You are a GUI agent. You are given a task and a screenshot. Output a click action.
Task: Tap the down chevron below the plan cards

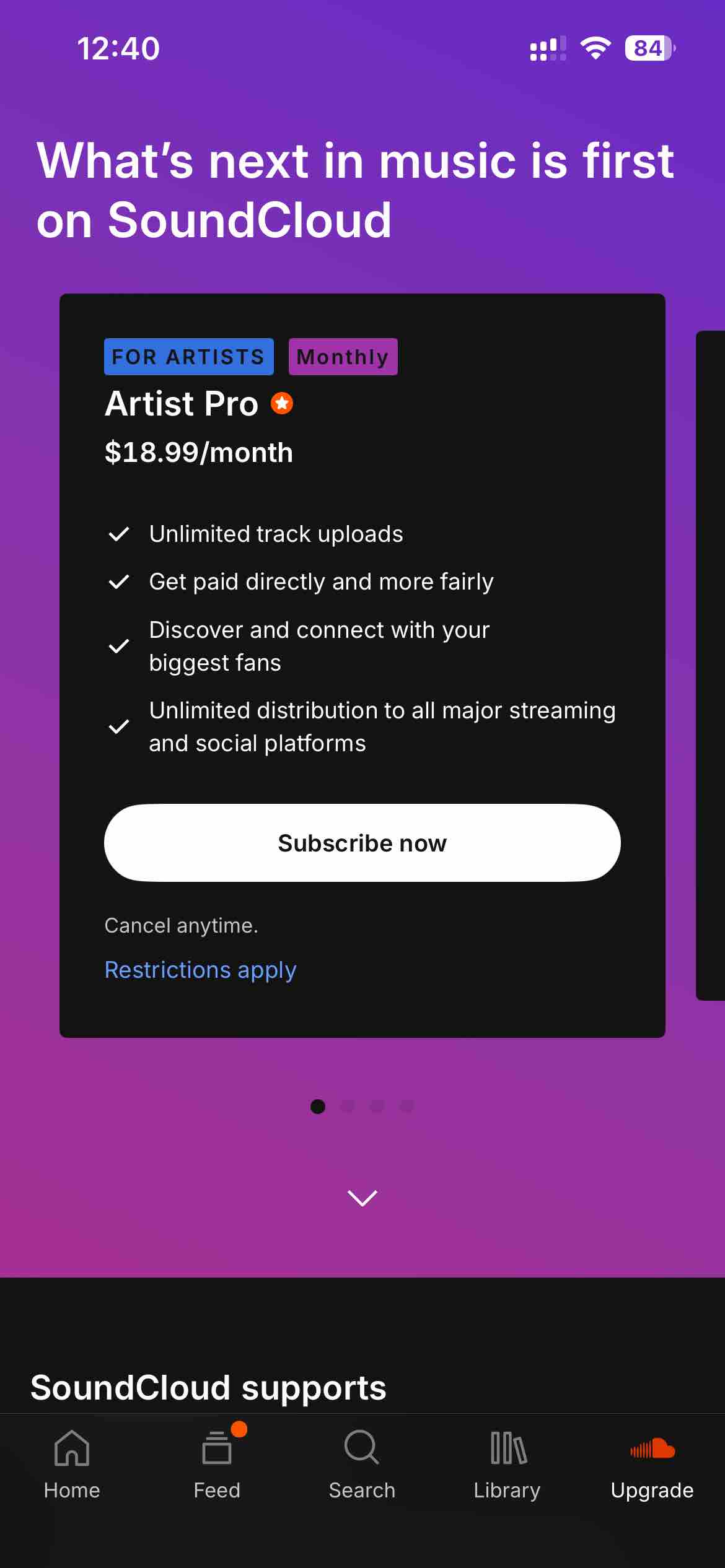(362, 1198)
